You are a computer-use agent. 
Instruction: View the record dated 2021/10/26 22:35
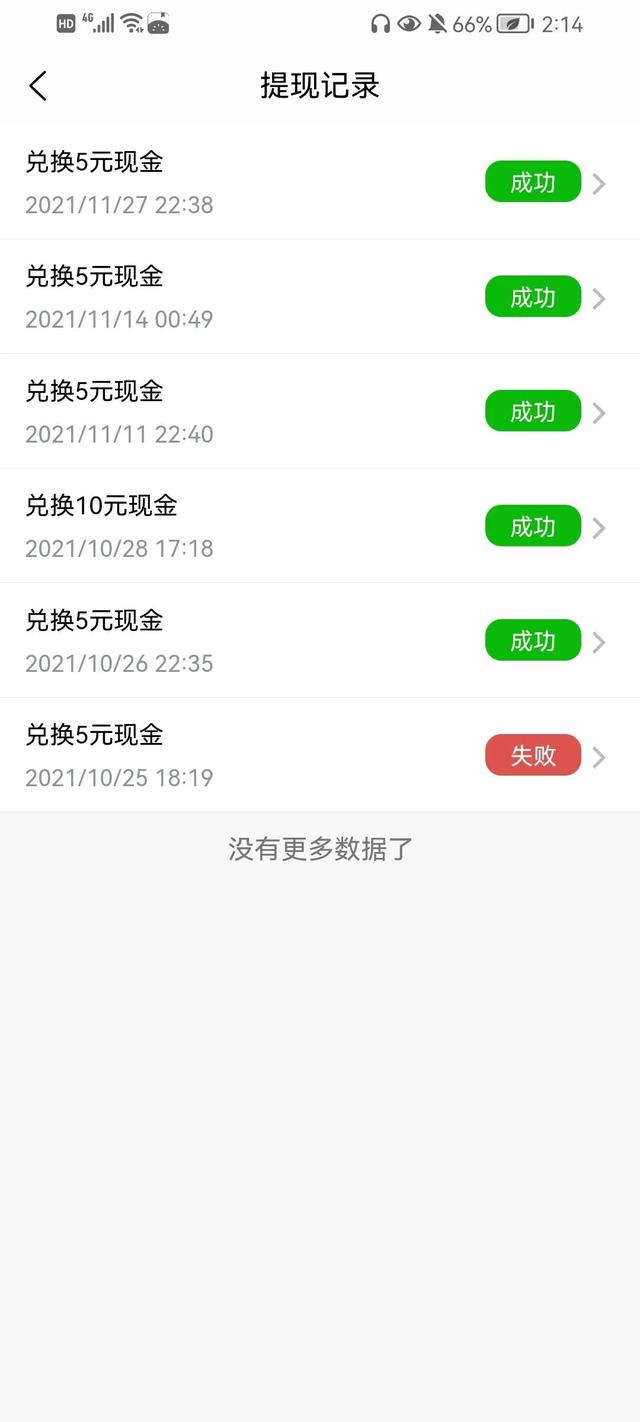(x=320, y=641)
